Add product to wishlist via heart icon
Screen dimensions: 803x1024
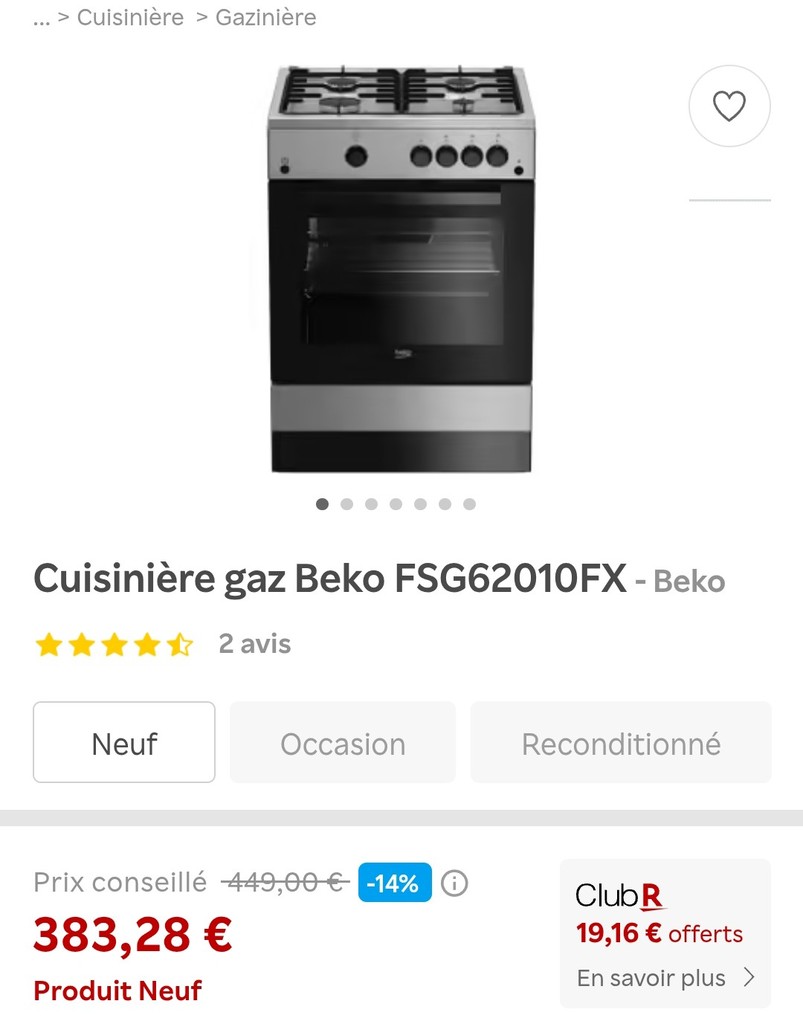point(729,105)
